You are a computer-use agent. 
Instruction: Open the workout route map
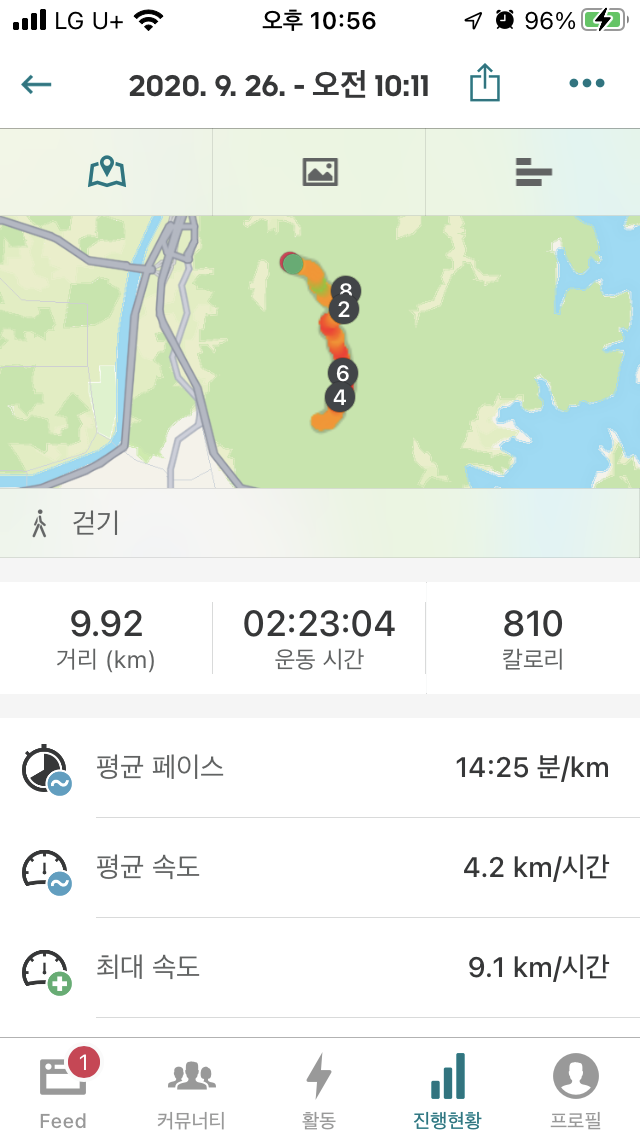click(x=320, y=351)
